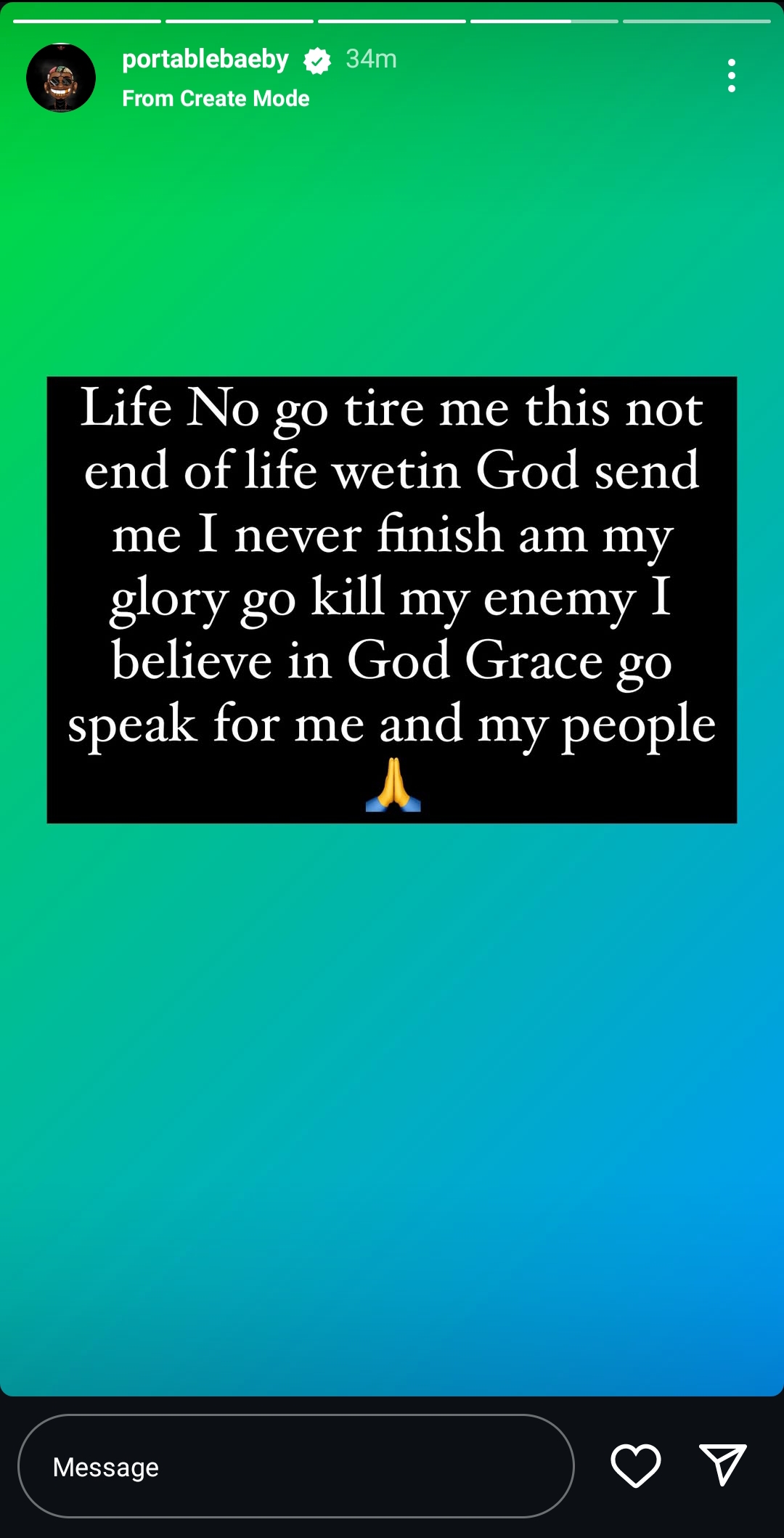This screenshot has height=1538, width=784.
Task: Share this story via paper plane icon
Action: point(722,1465)
